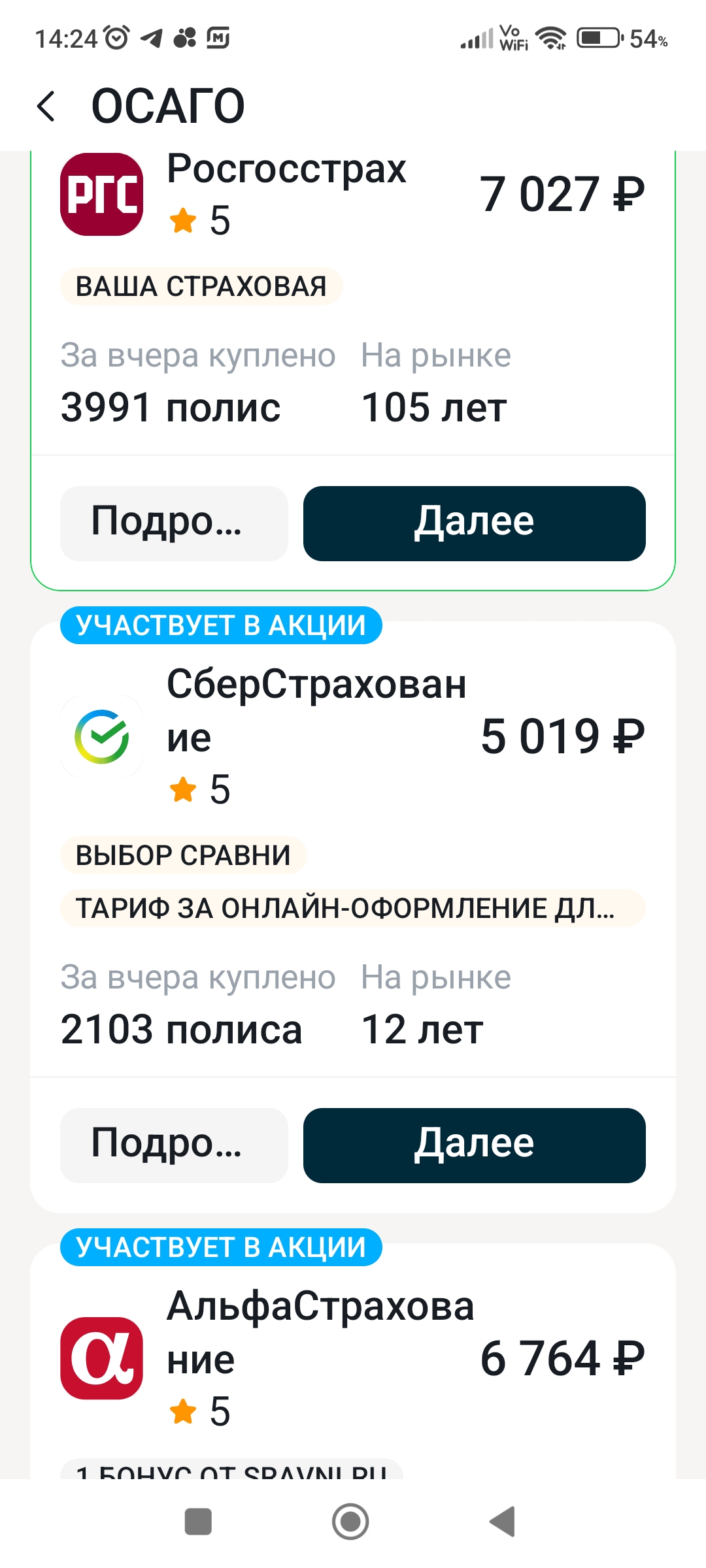Open details of the Росгосстрах offer
Viewport: 706px width, 1568px height.
[174, 523]
